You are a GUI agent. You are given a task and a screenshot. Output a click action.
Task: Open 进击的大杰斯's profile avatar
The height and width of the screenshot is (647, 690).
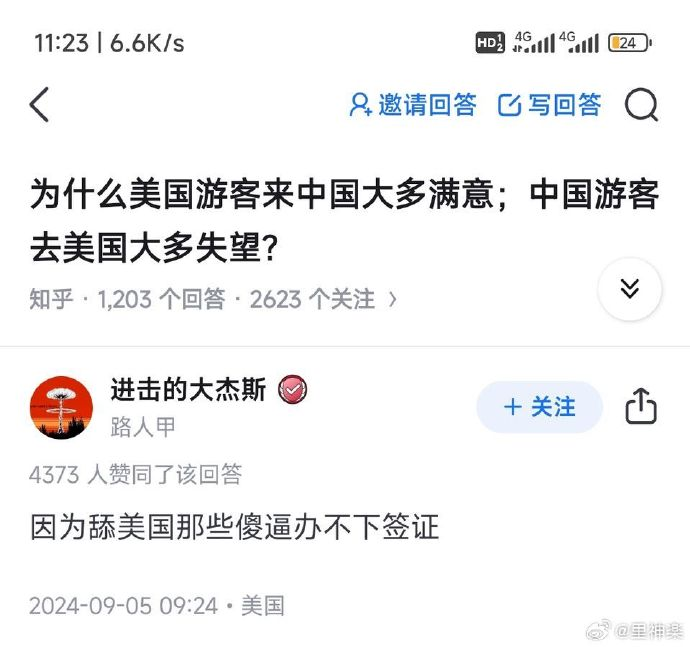61,408
